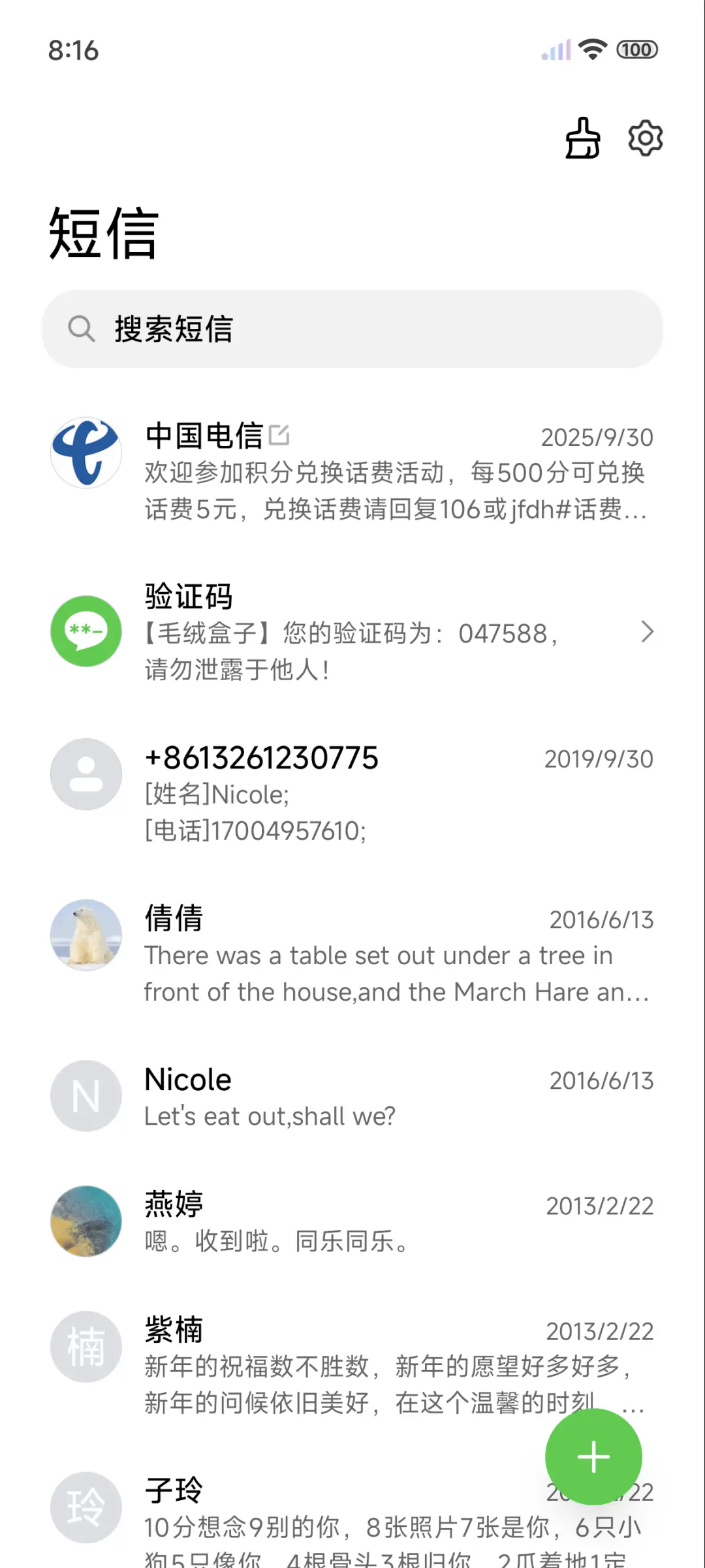Tap the Nicole letter-N avatar
Viewport: 705px width, 1568px height.
pos(86,1095)
